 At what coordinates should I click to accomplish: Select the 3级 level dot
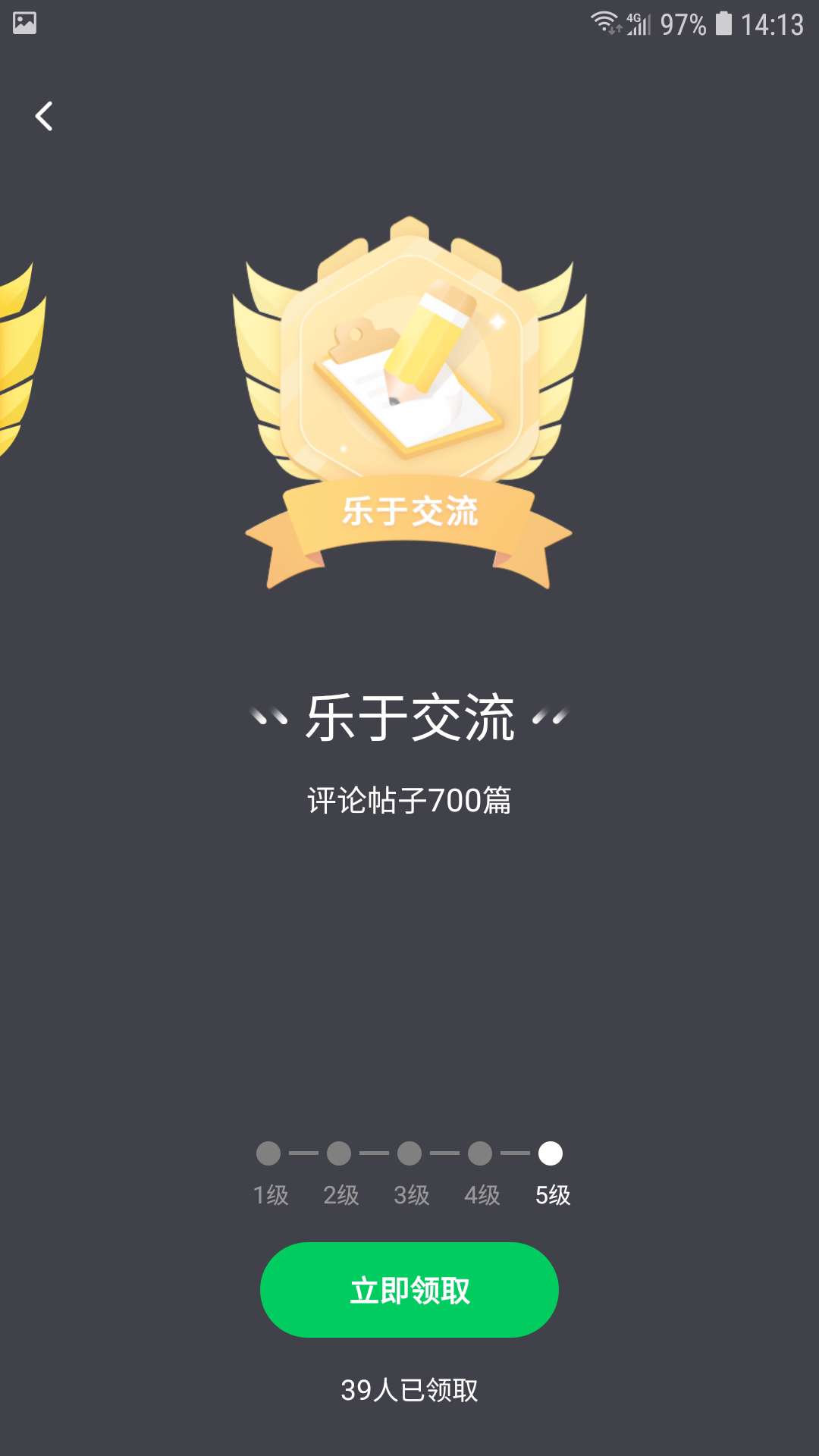tap(410, 1153)
